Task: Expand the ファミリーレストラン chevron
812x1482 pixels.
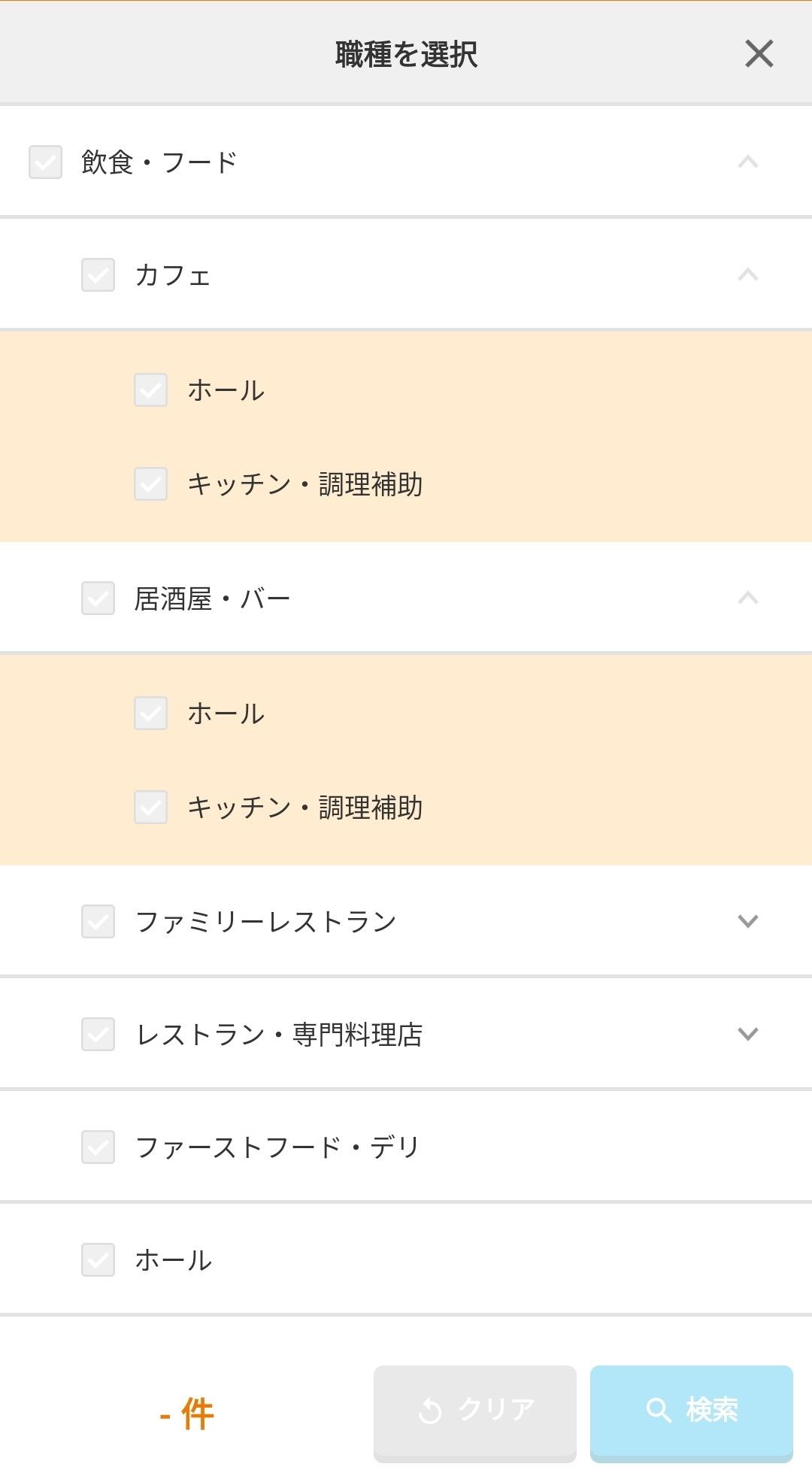Action: click(x=747, y=921)
